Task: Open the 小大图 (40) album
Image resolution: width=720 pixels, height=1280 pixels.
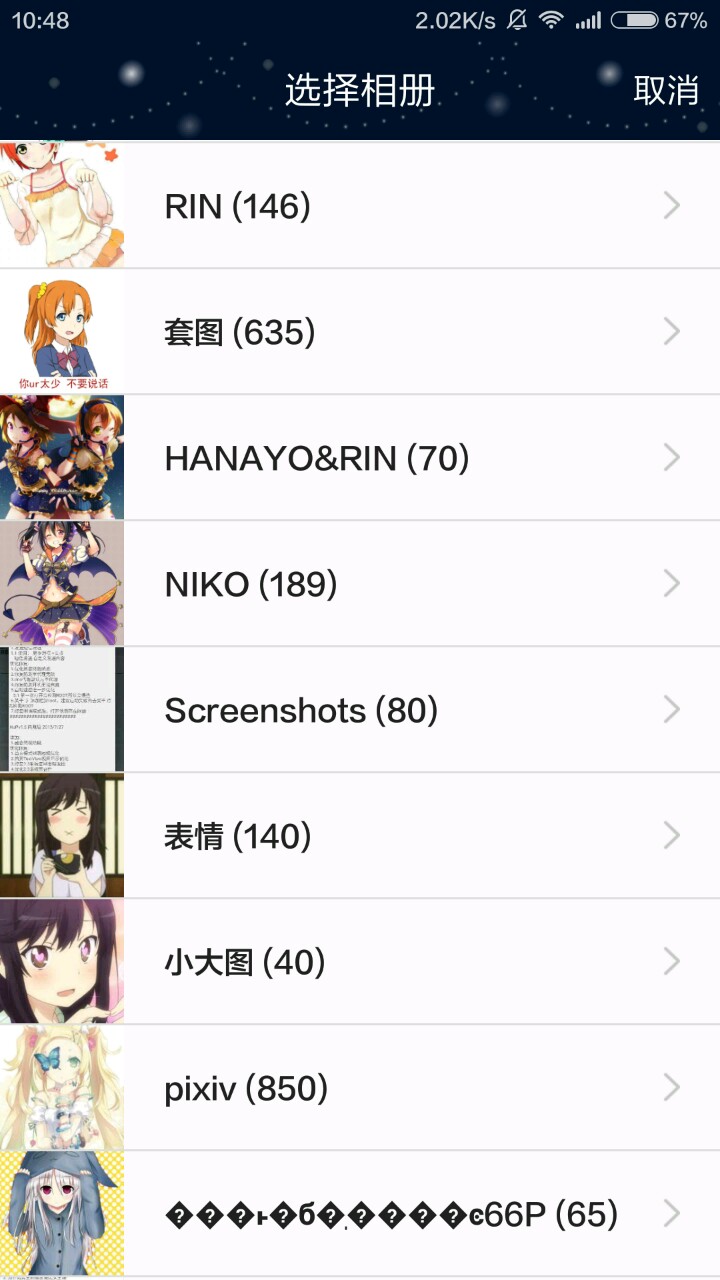Action: click(x=245, y=962)
